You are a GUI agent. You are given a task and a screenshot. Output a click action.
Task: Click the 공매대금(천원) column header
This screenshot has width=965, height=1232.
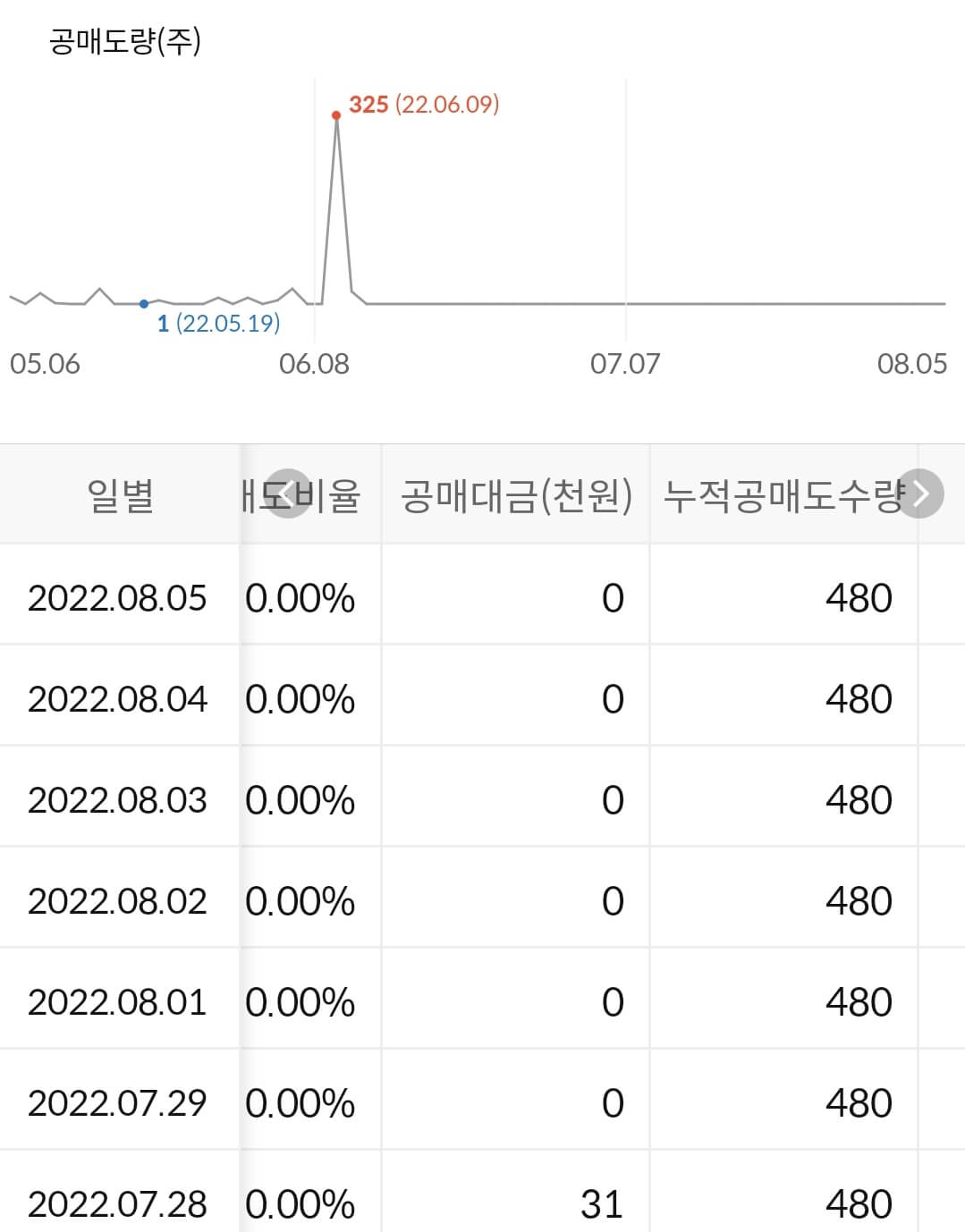(518, 494)
